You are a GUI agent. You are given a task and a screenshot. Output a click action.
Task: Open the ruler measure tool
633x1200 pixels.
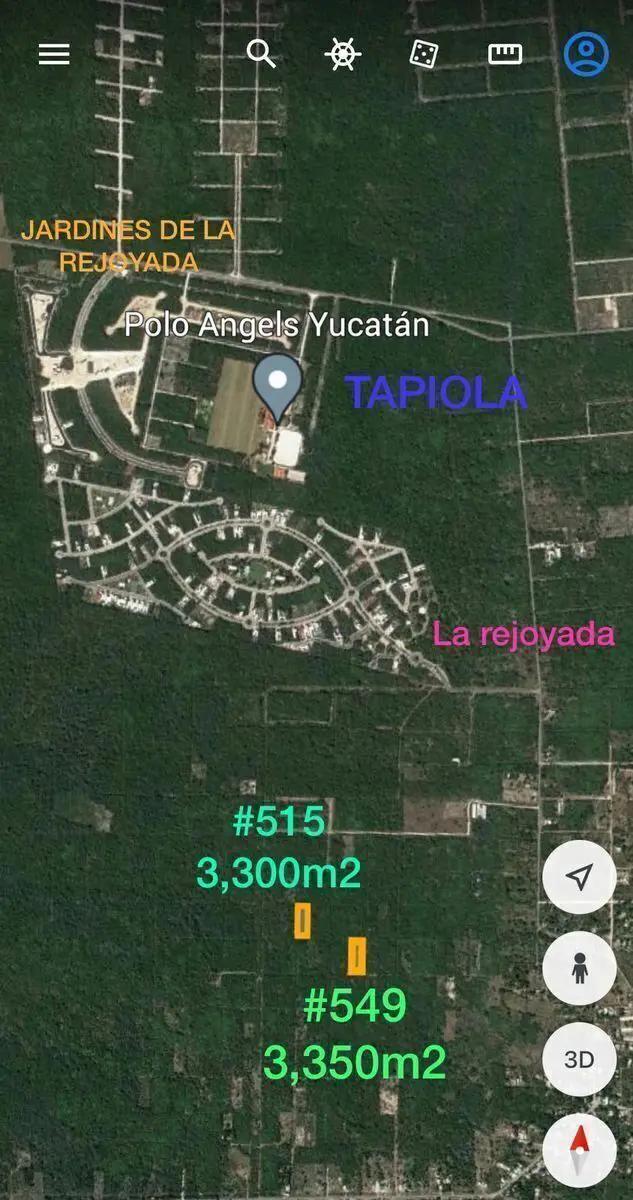(x=505, y=54)
